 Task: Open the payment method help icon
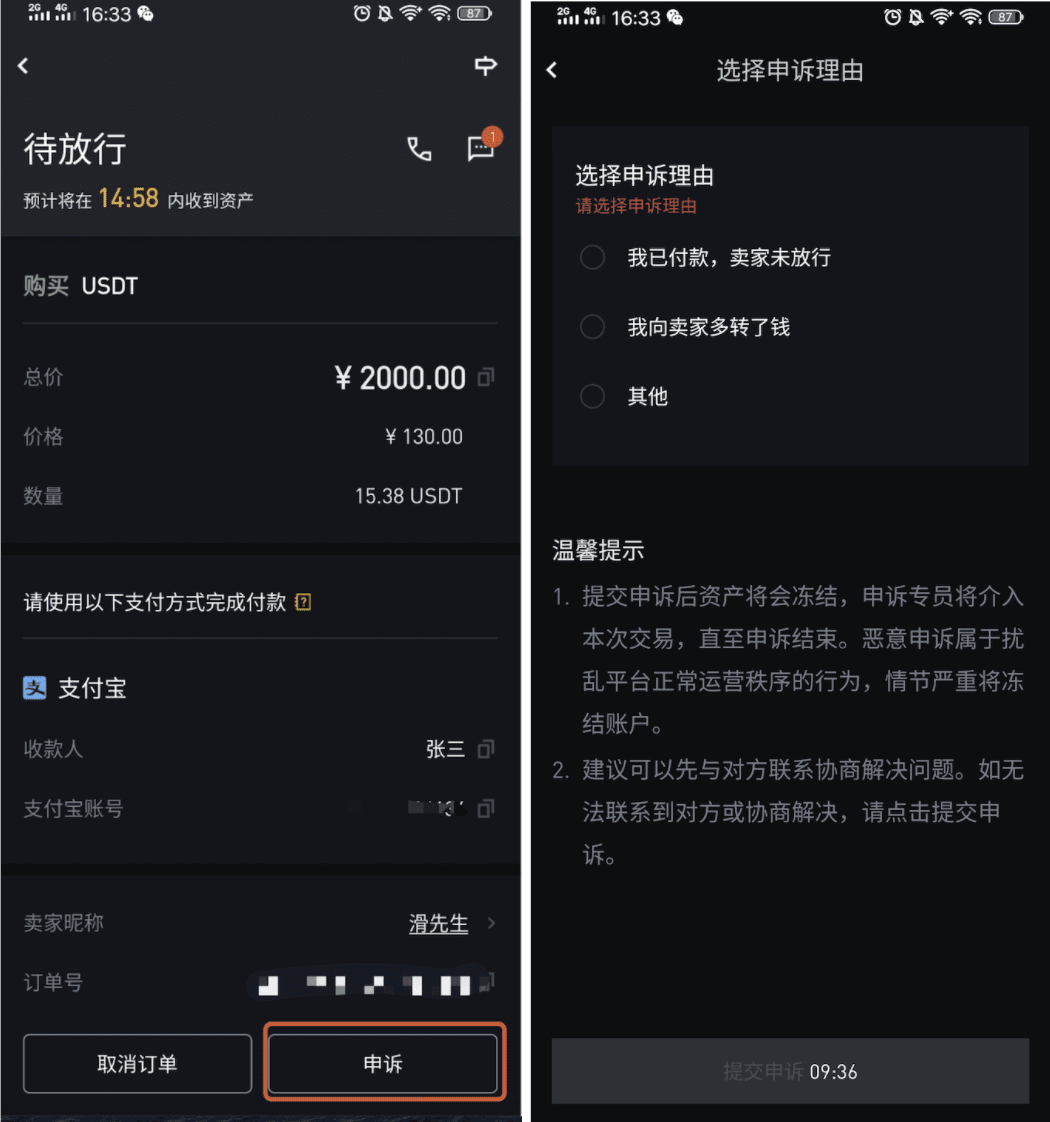click(x=304, y=602)
